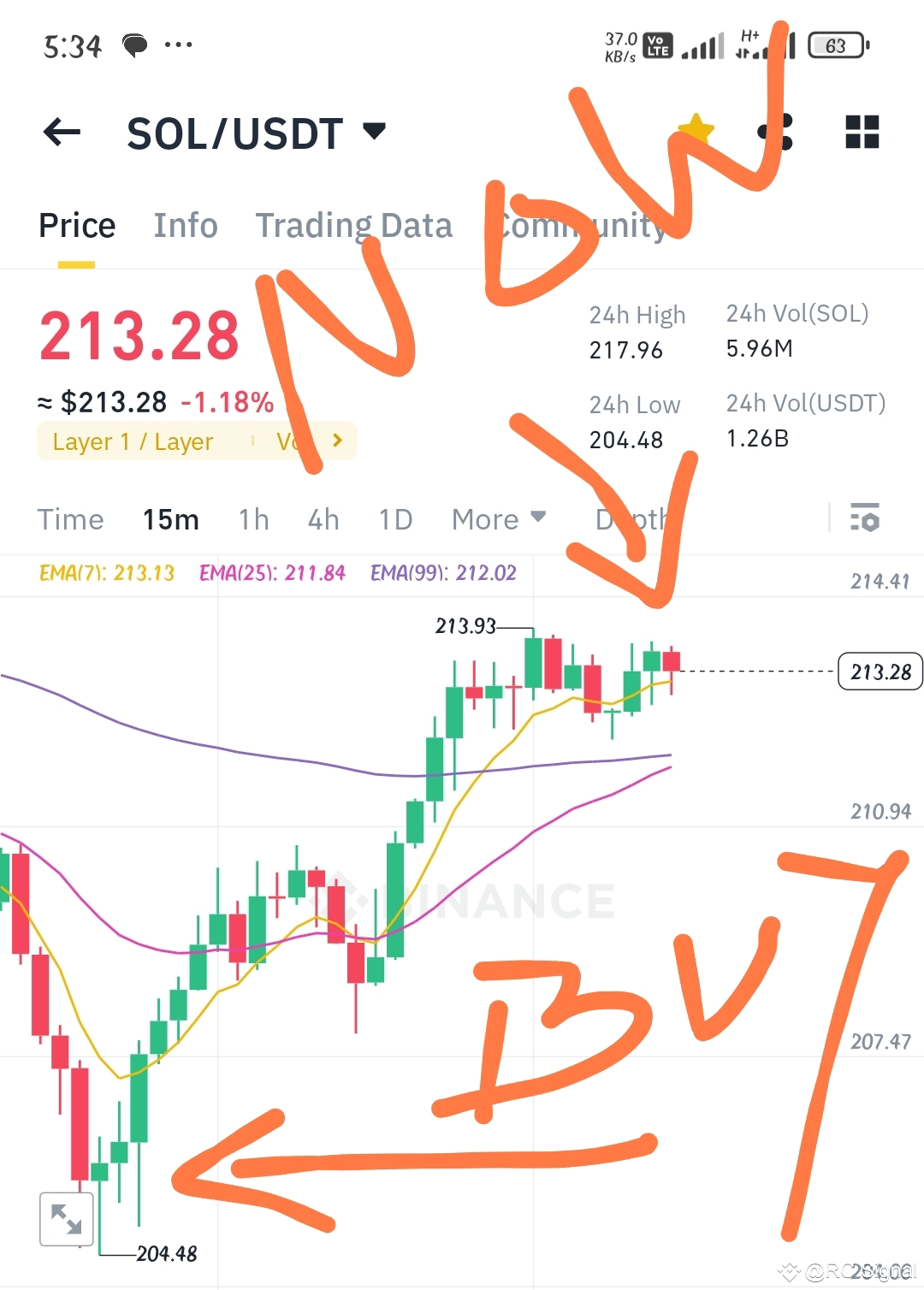Screen dimensions: 924x1290
Task: Open the apps grid icon top right
Action: (862, 132)
